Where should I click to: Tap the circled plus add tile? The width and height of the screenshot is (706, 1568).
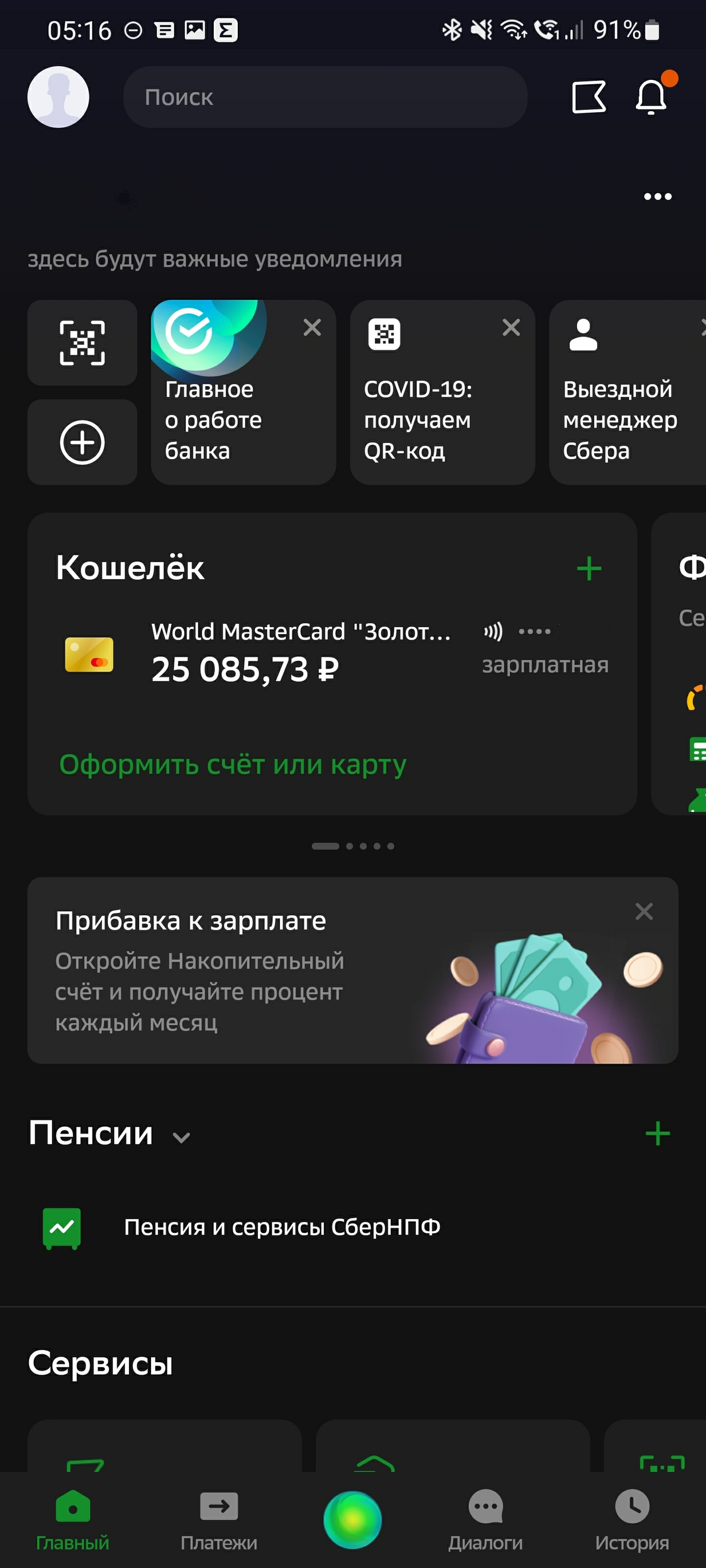(x=82, y=442)
